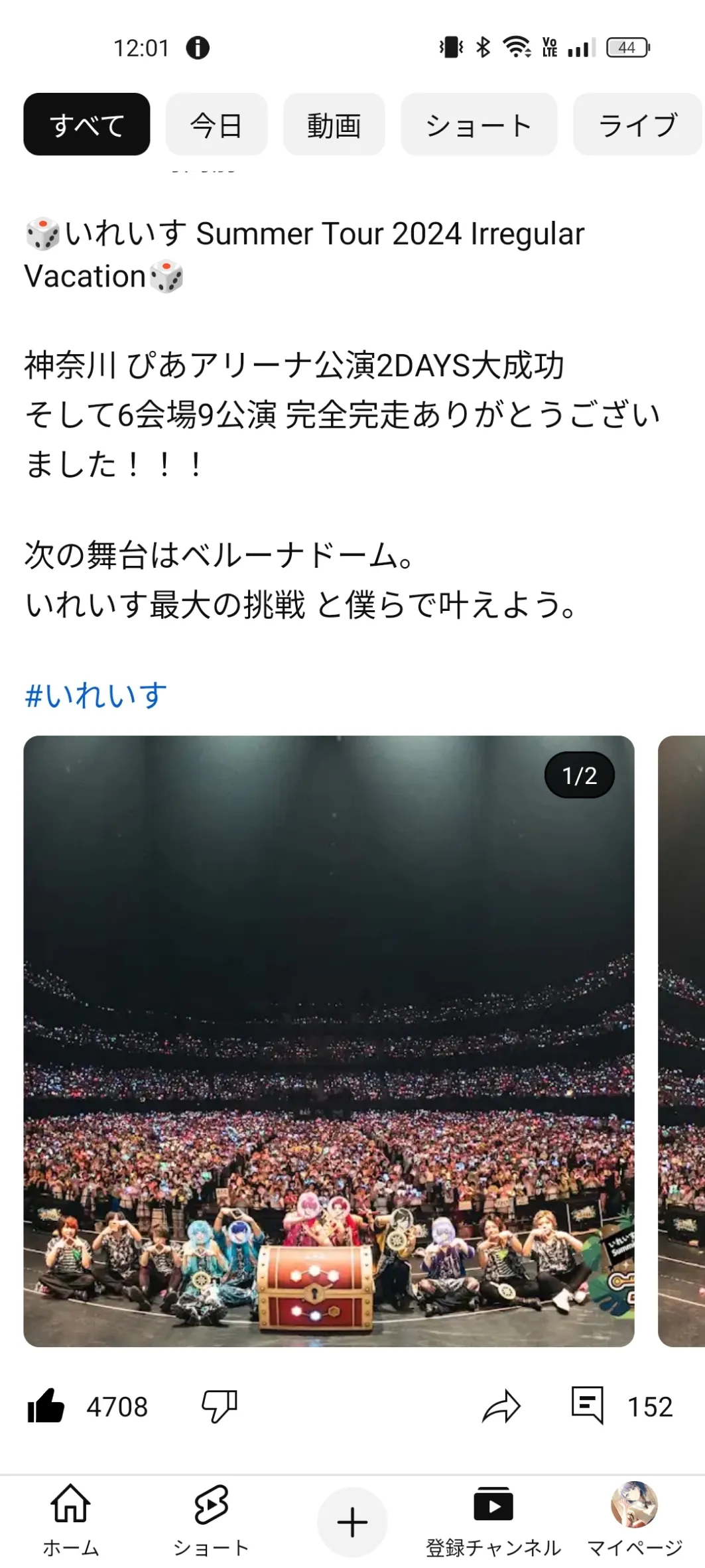
Task: Go to the ホーム tab
Action: [x=71, y=1521]
